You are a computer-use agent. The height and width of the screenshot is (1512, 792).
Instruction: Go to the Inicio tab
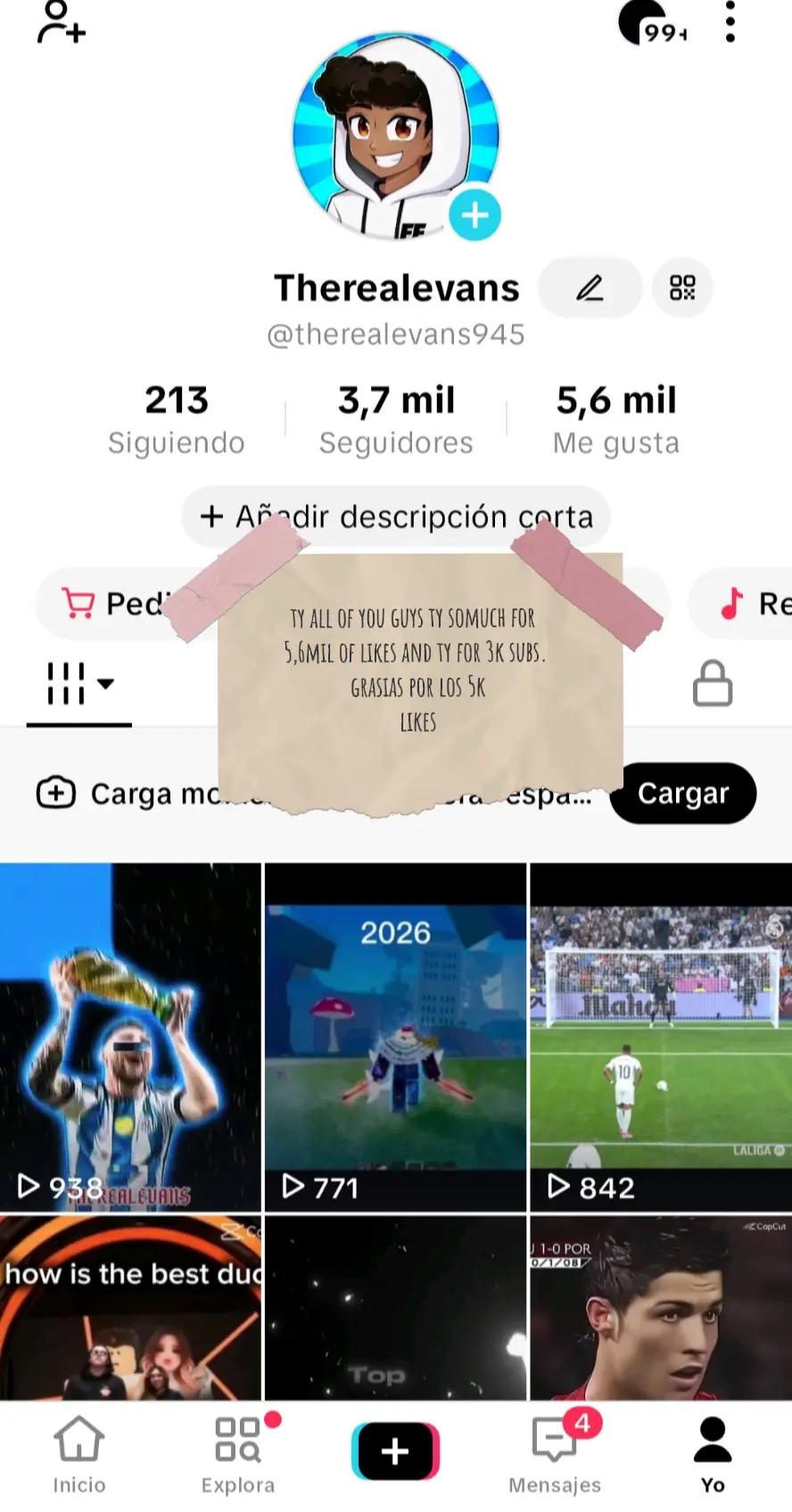point(78,1454)
